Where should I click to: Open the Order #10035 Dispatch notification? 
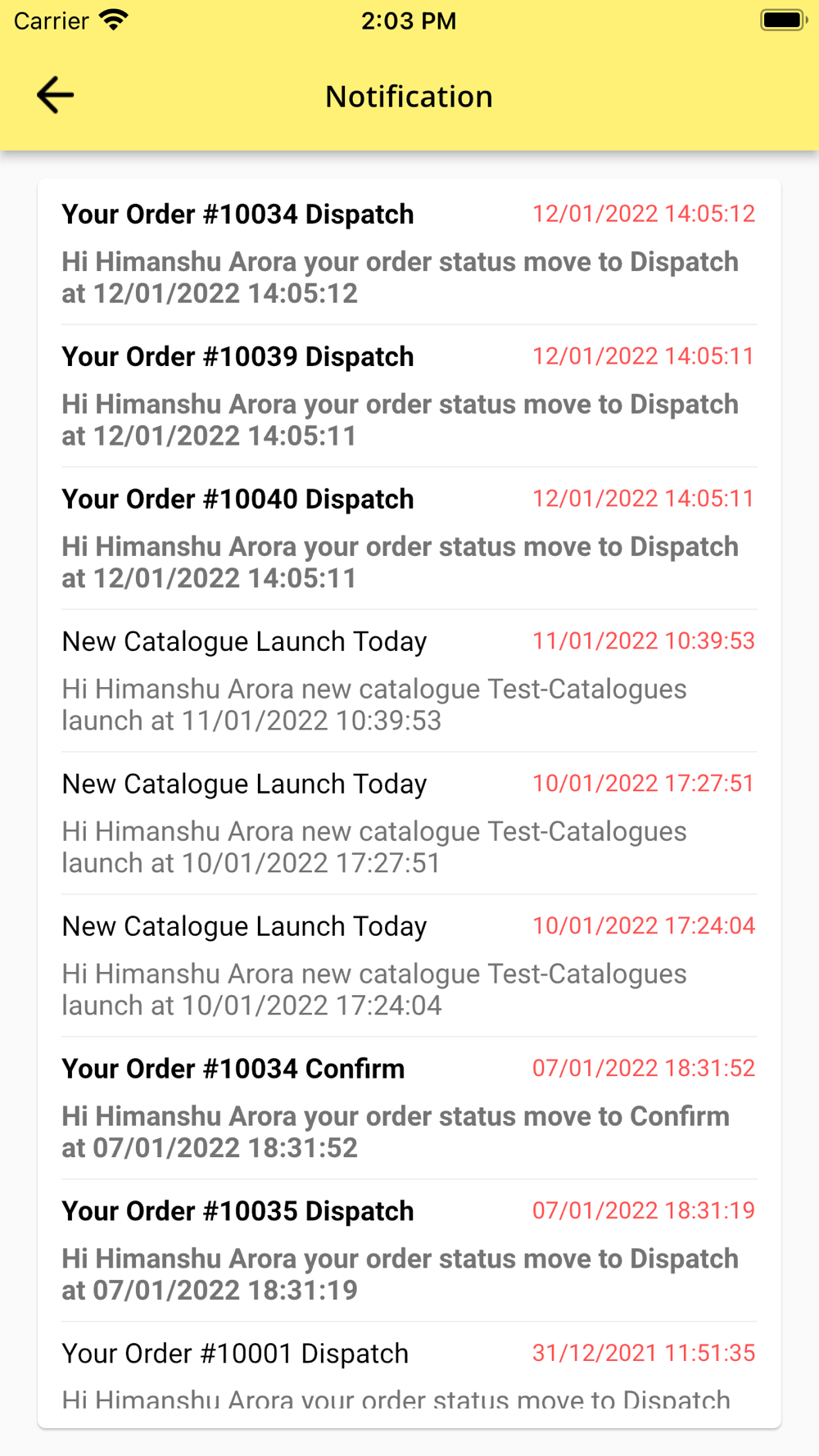pos(409,1251)
